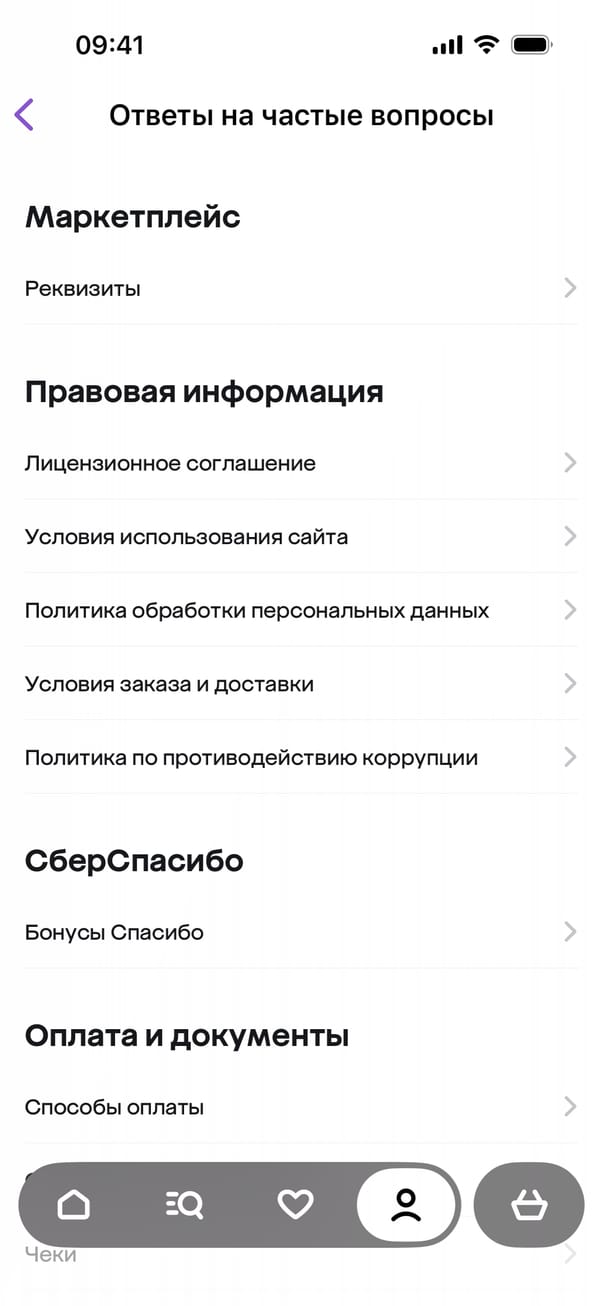Viewport: 603px width, 1306px height.
Task: Open Бонусы Спасибо
Action: pyautogui.click(x=300, y=932)
